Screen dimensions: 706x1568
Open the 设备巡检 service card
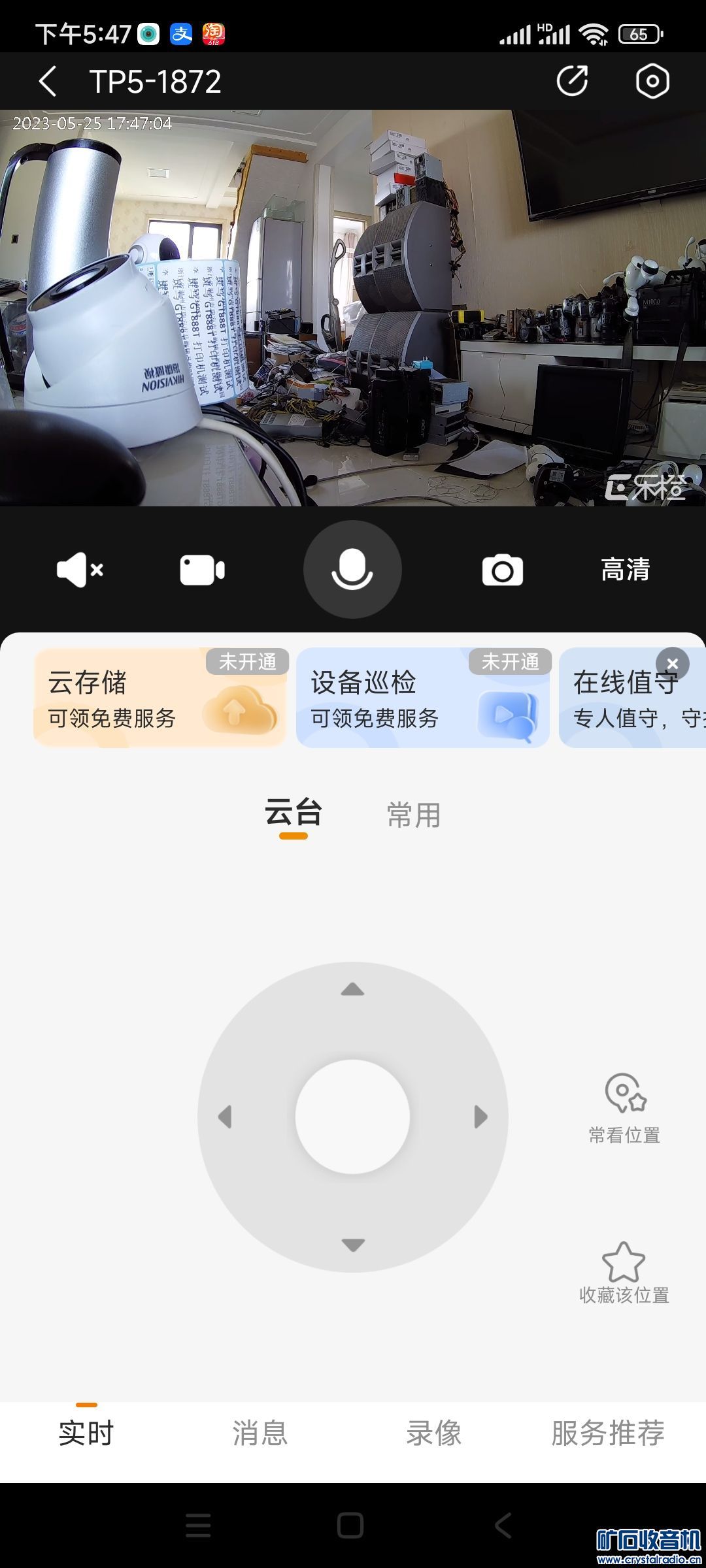(x=422, y=697)
